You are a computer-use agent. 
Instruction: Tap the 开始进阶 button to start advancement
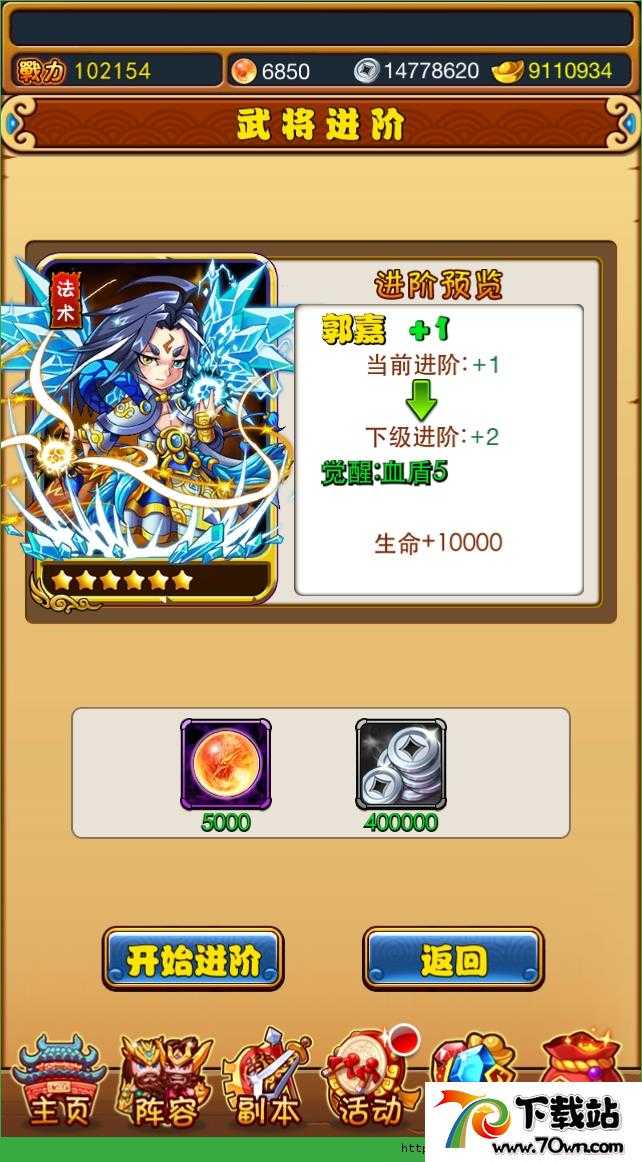click(193, 959)
